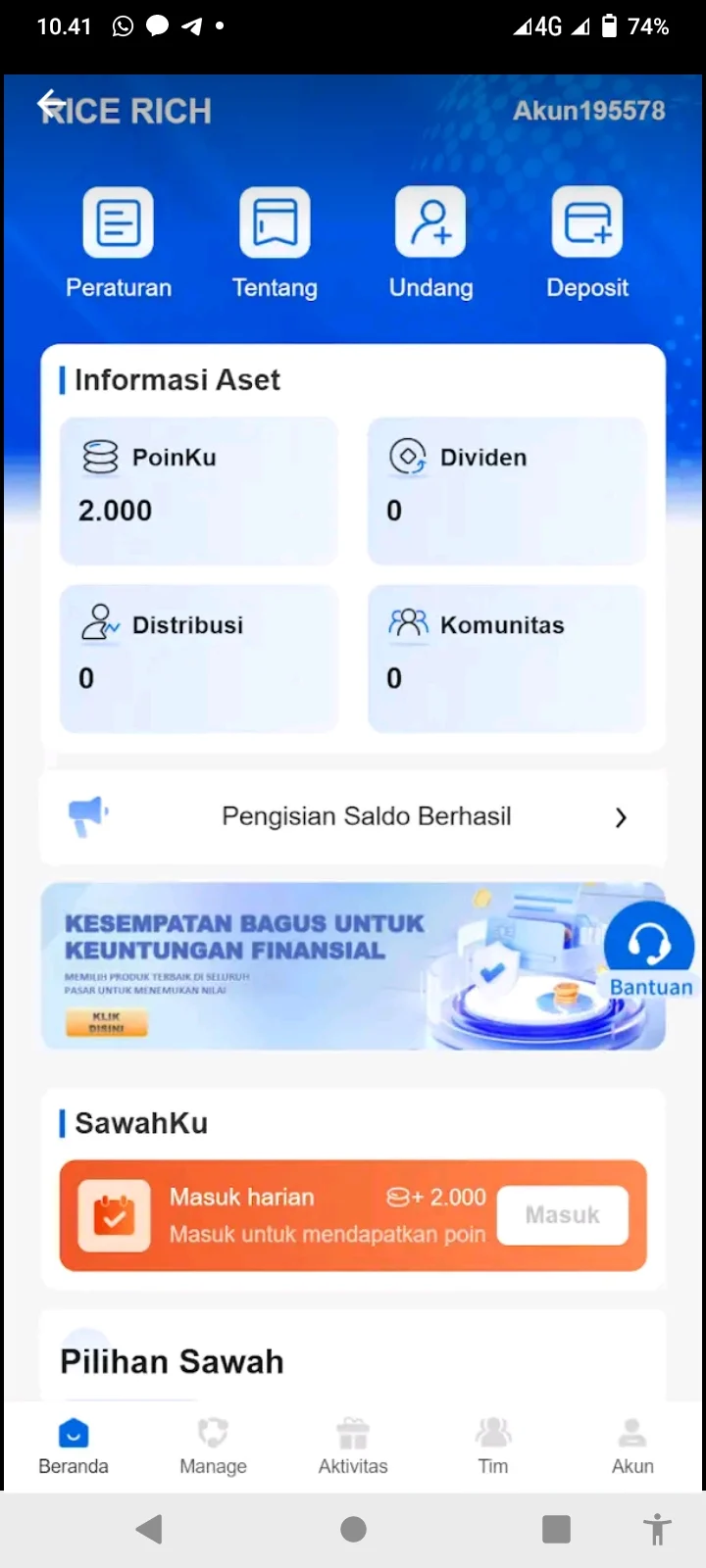Switch to the Akun tab

coord(632,1445)
